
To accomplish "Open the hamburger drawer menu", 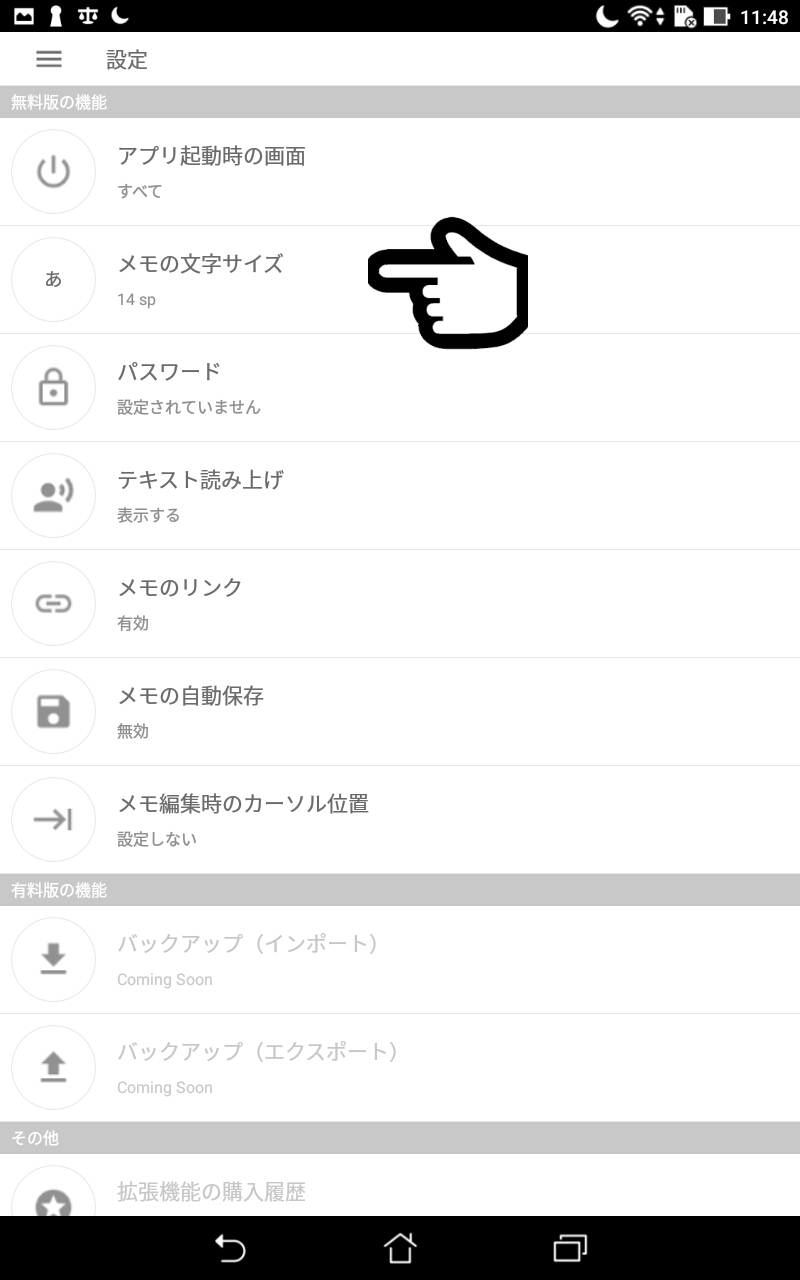I will 49,59.
